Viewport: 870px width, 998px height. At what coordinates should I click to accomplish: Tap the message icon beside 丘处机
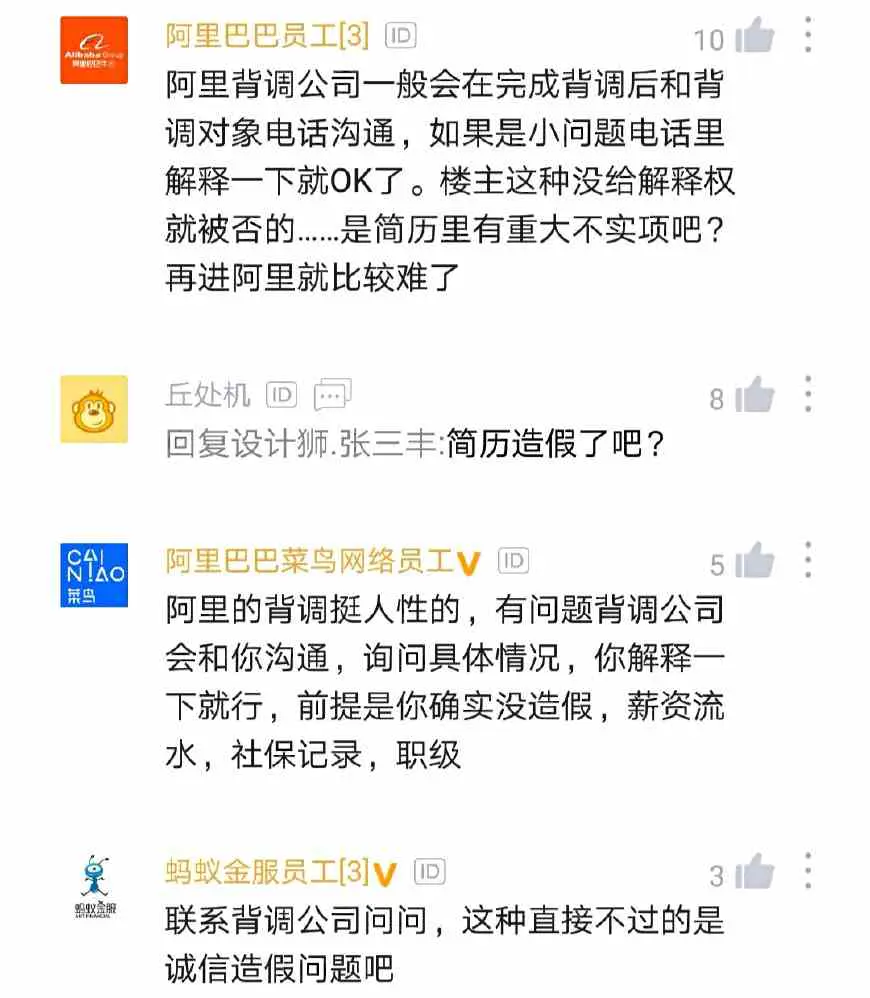point(332,395)
